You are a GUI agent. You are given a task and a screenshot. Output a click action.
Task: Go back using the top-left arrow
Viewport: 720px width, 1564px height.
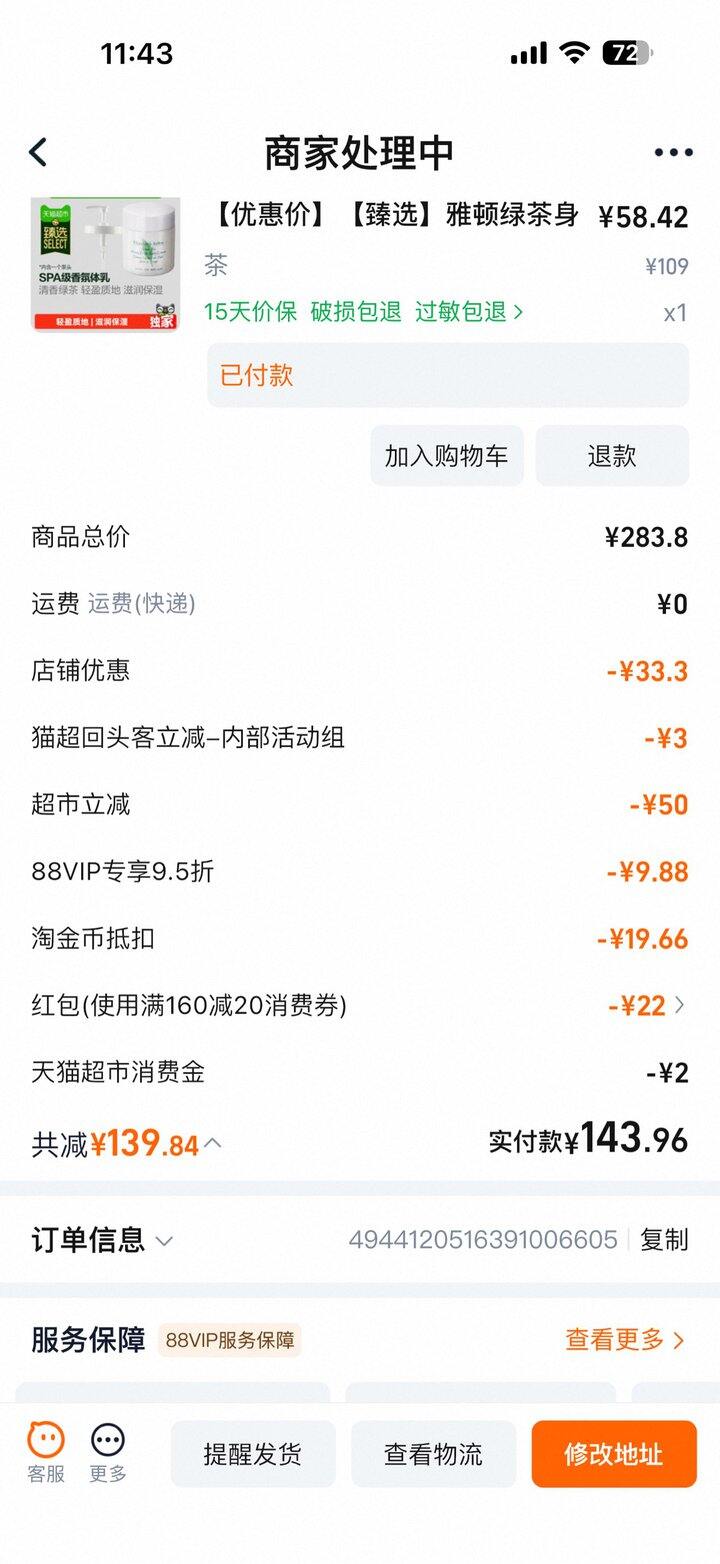[38, 152]
